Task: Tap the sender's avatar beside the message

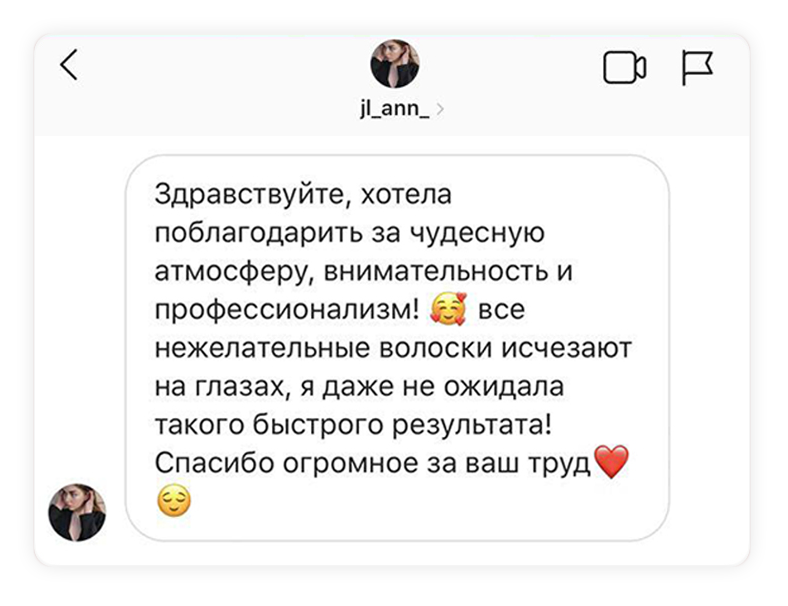Action: 77,513
